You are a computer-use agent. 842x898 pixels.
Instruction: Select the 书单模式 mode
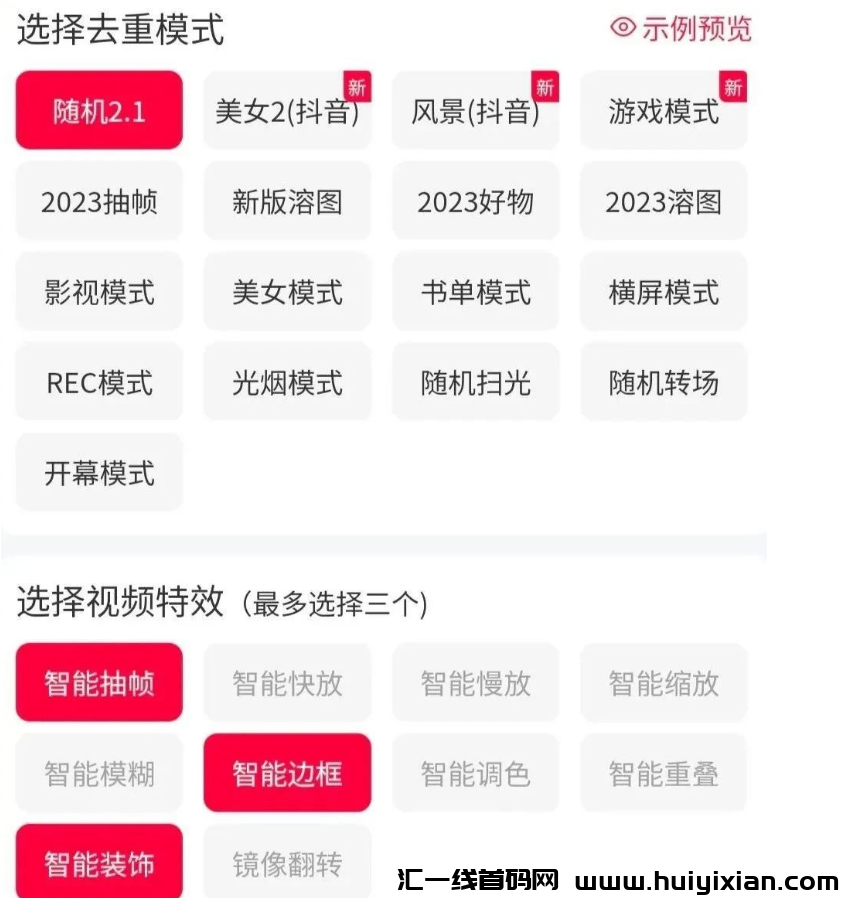475,291
